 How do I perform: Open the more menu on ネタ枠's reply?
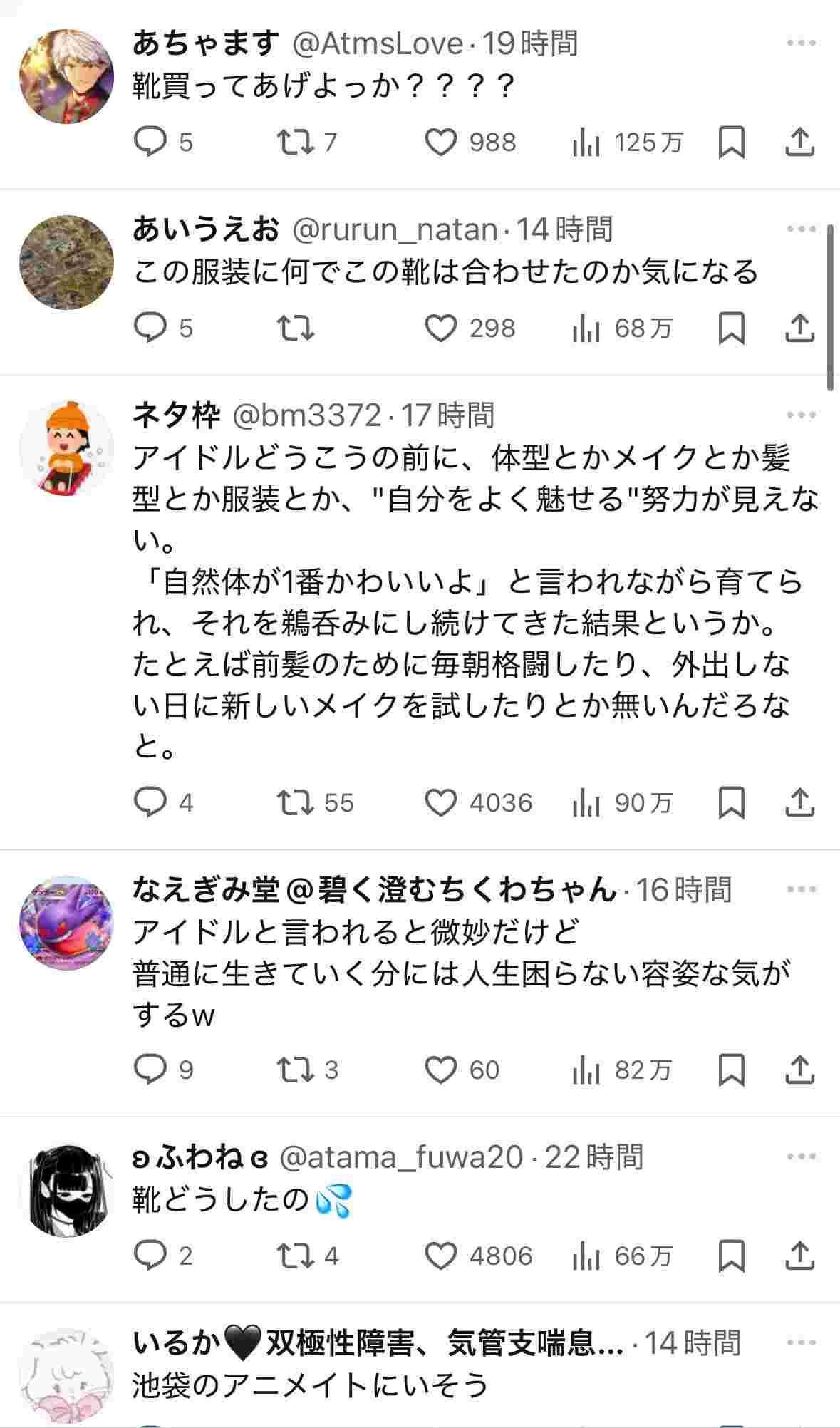tap(801, 415)
